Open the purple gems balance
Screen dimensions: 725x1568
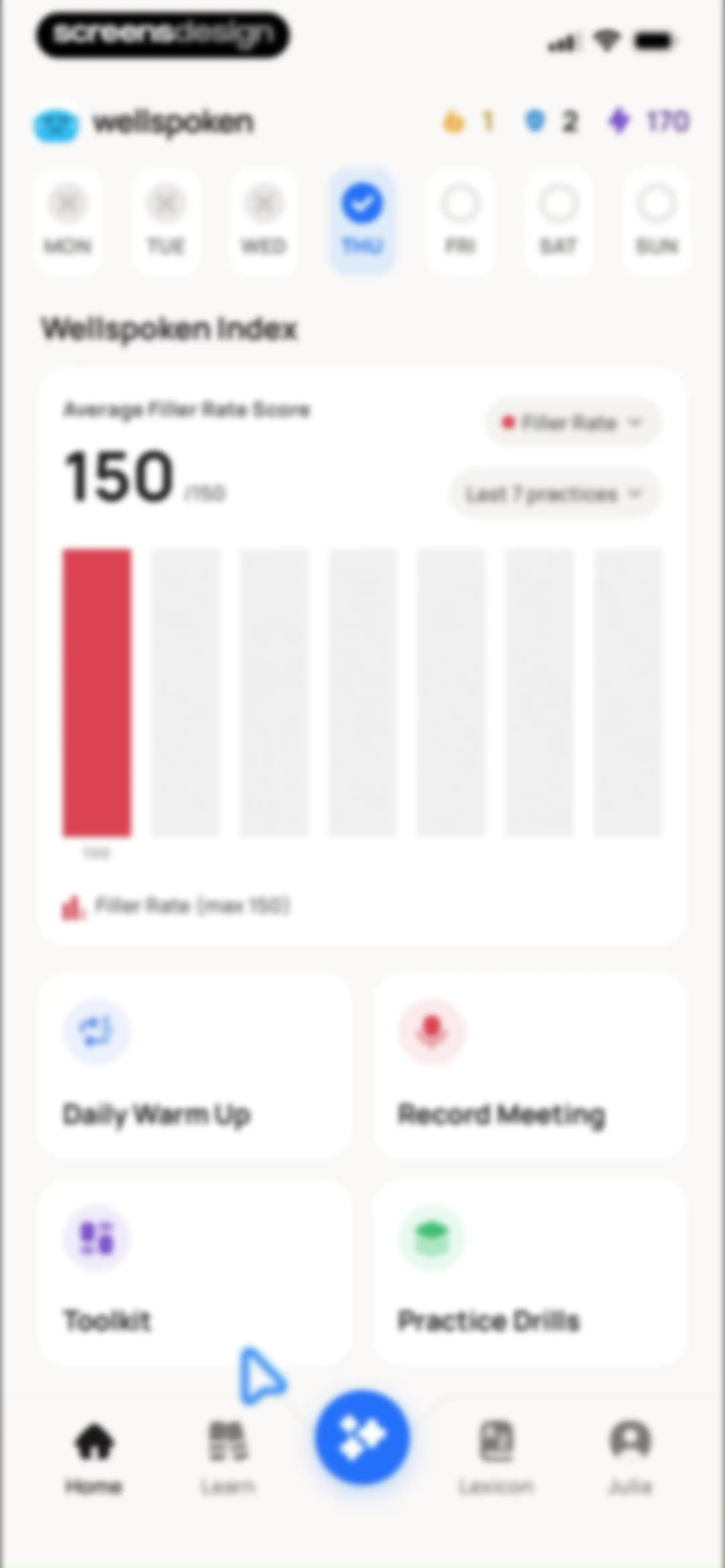click(x=649, y=121)
